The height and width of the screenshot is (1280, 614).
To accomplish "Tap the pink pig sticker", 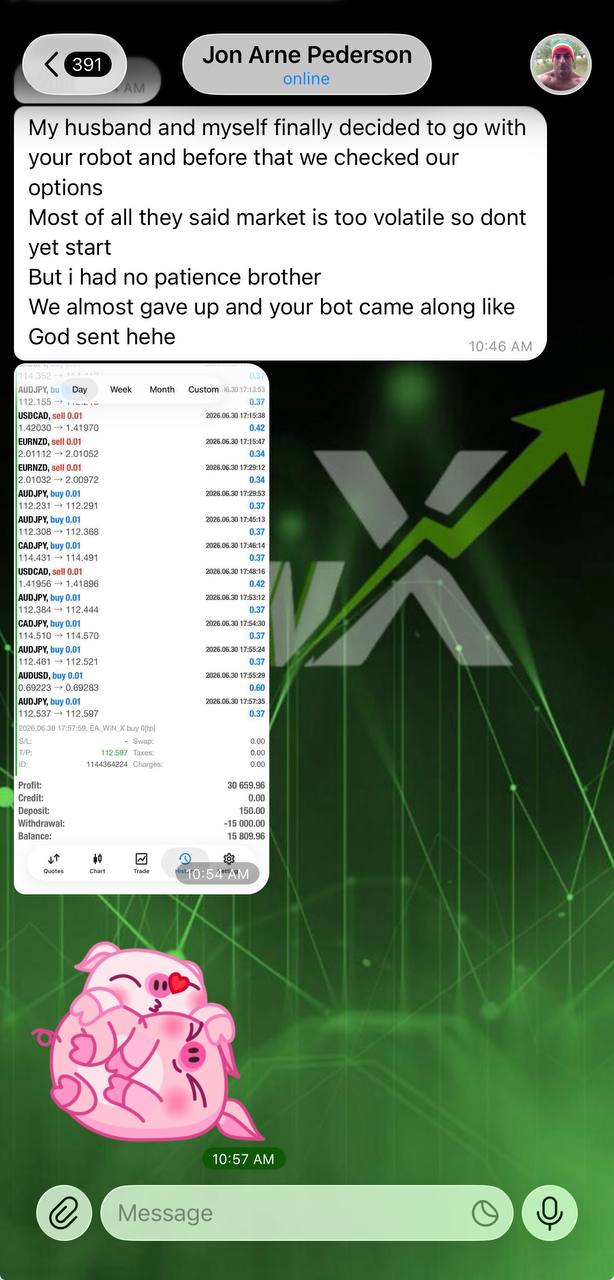I will (x=148, y=1042).
